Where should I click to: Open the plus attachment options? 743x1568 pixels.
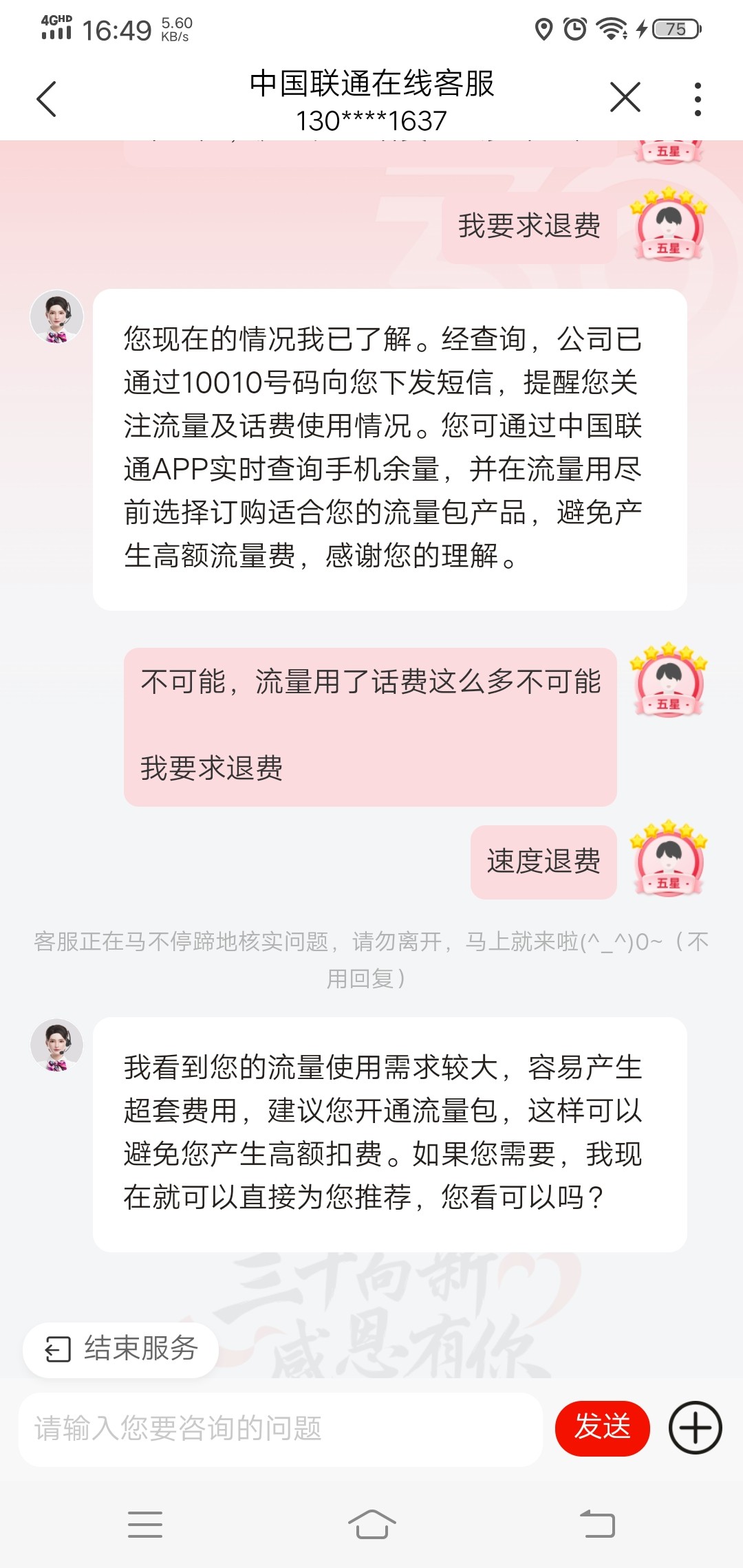tap(695, 1428)
